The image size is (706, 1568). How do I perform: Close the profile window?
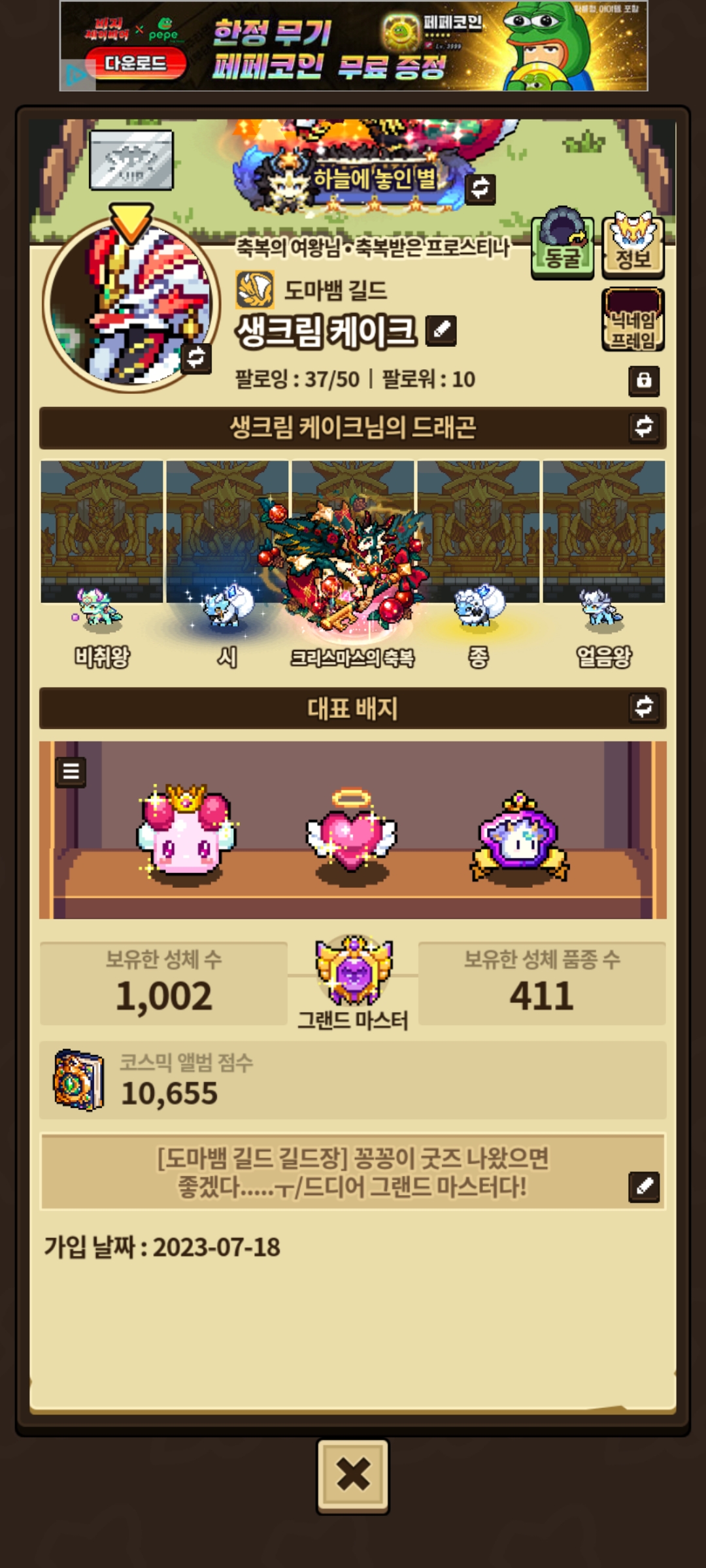[353, 1476]
